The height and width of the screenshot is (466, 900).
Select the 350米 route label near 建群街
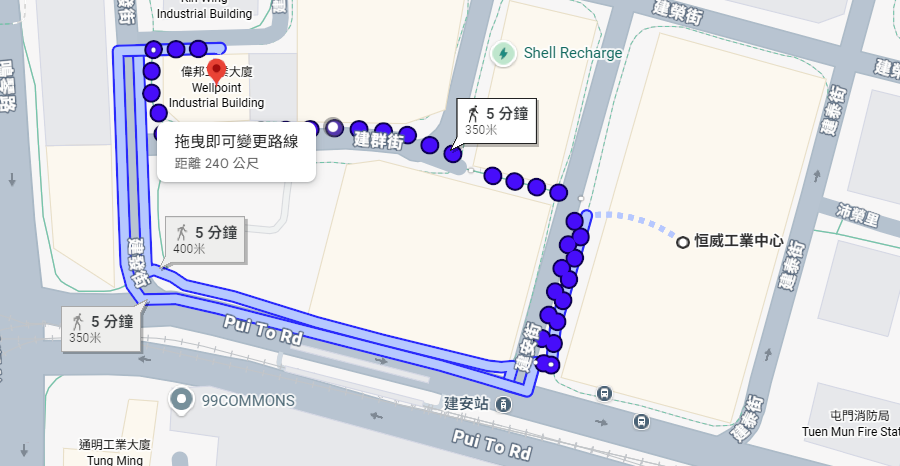pos(496,120)
